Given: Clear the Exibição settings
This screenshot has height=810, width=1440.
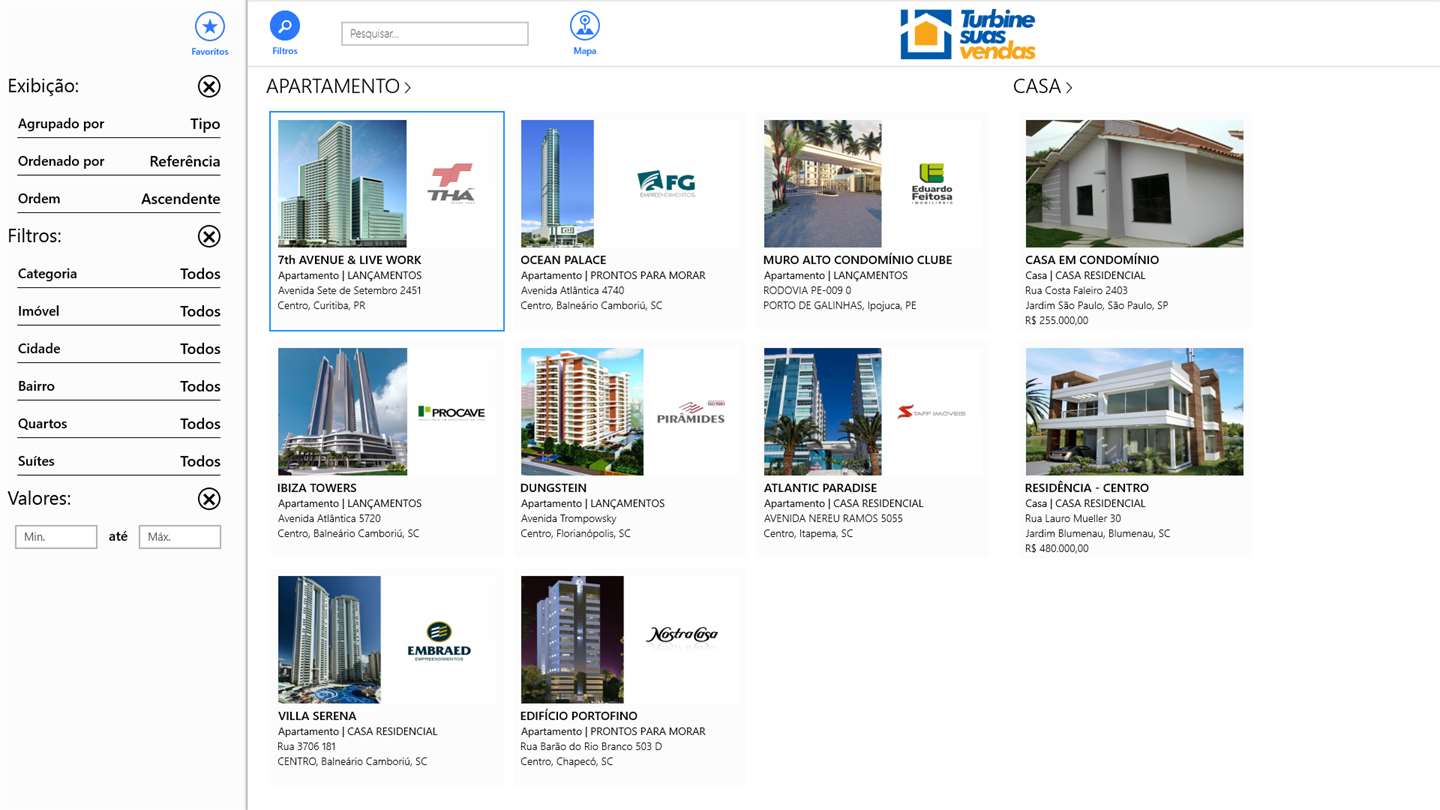Looking at the screenshot, I should [x=208, y=86].
